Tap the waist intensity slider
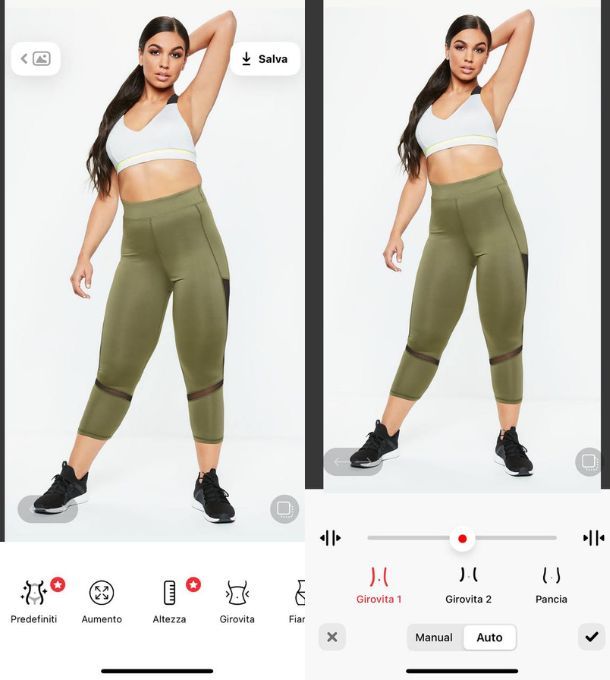The height and width of the screenshot is (680, 610). (462, 538)
